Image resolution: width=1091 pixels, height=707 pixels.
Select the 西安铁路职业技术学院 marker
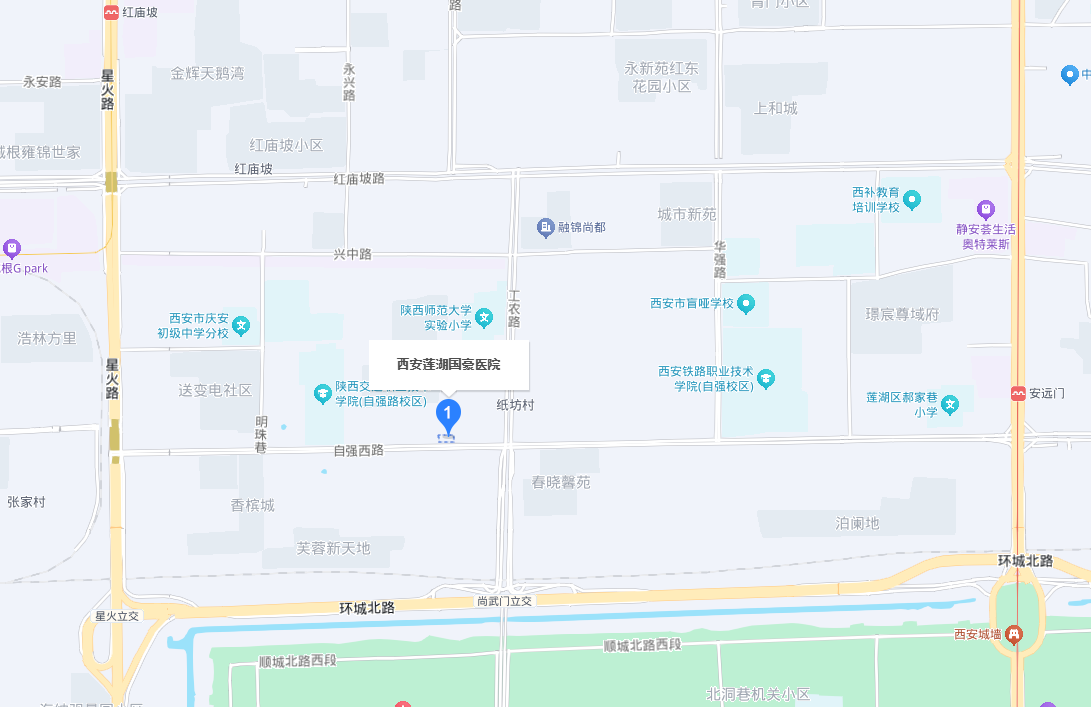click(766, 378)
